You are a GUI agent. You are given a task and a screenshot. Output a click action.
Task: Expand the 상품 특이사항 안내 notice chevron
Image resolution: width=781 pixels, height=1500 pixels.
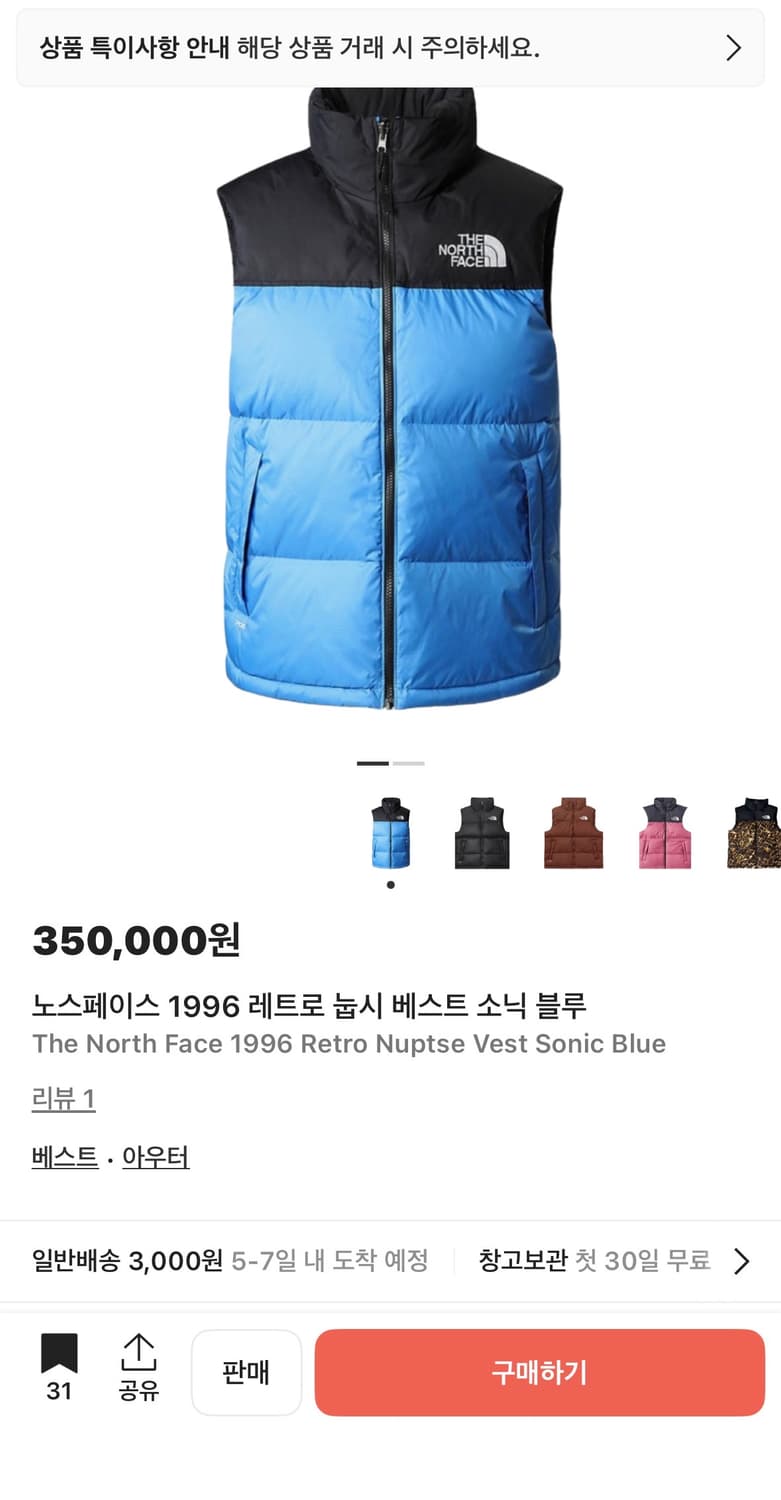tap(733, 47)
